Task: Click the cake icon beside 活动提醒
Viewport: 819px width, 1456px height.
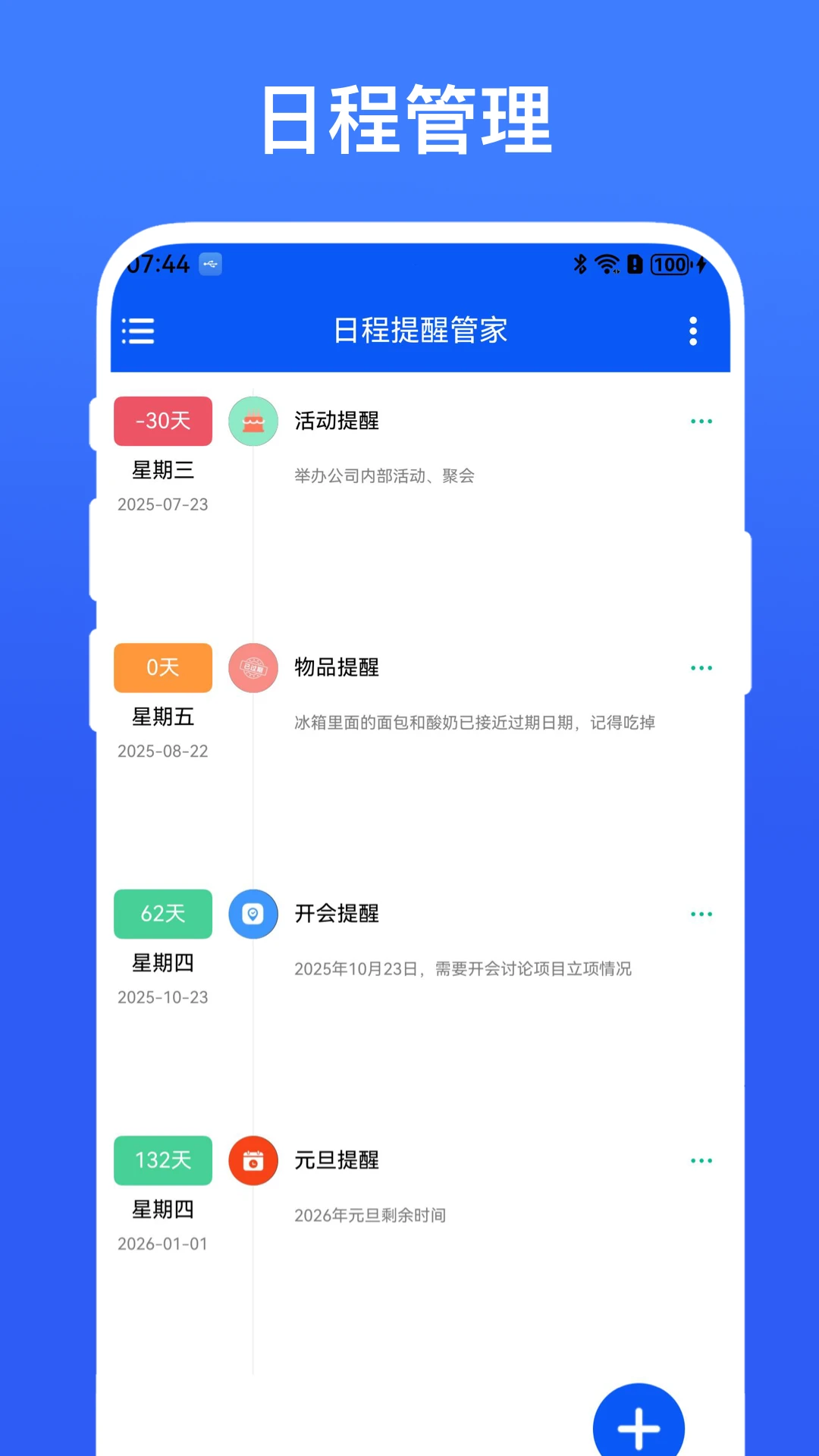Action: (253, 421)
